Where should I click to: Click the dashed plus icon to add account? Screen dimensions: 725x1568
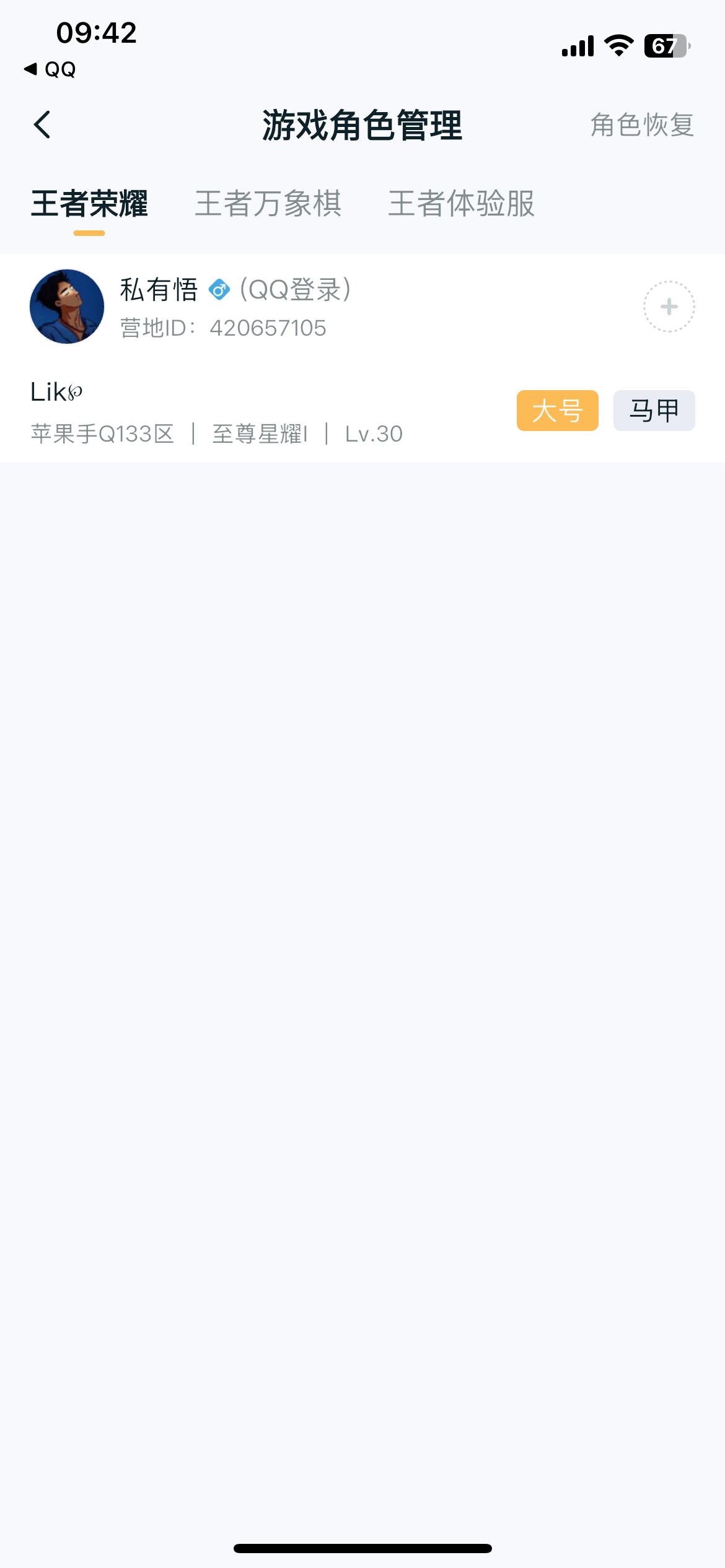(669, 306)
